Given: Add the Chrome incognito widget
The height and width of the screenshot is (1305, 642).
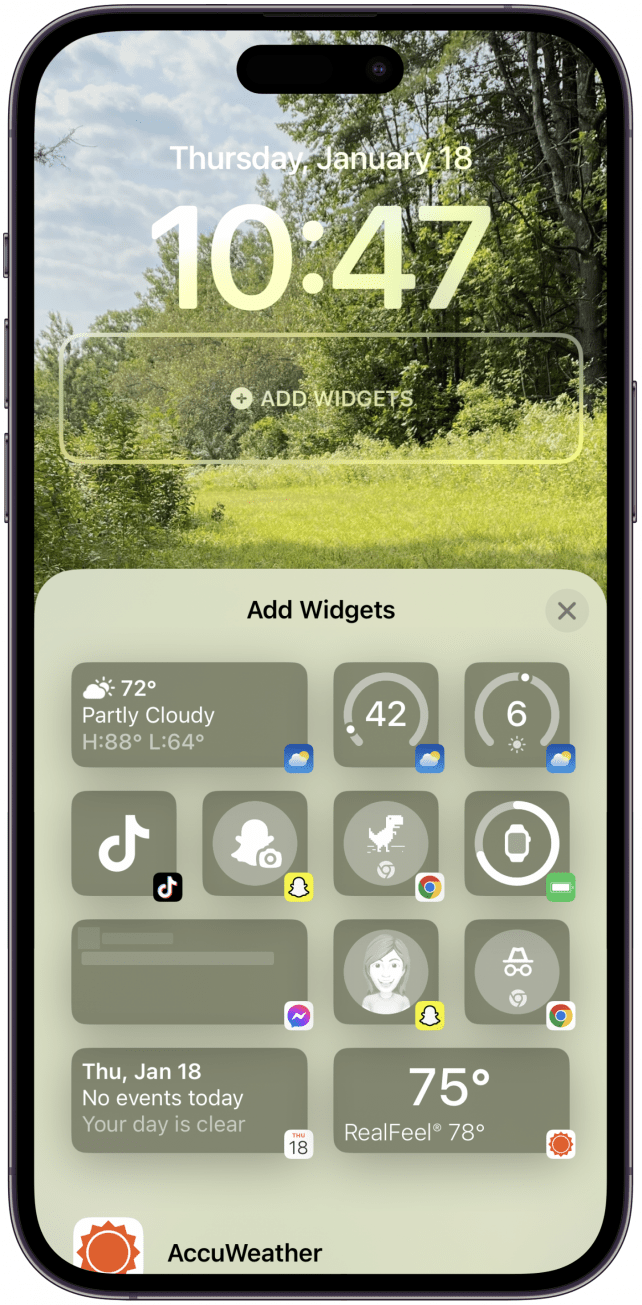Looking at the screenshot, I should click(517, 972).
